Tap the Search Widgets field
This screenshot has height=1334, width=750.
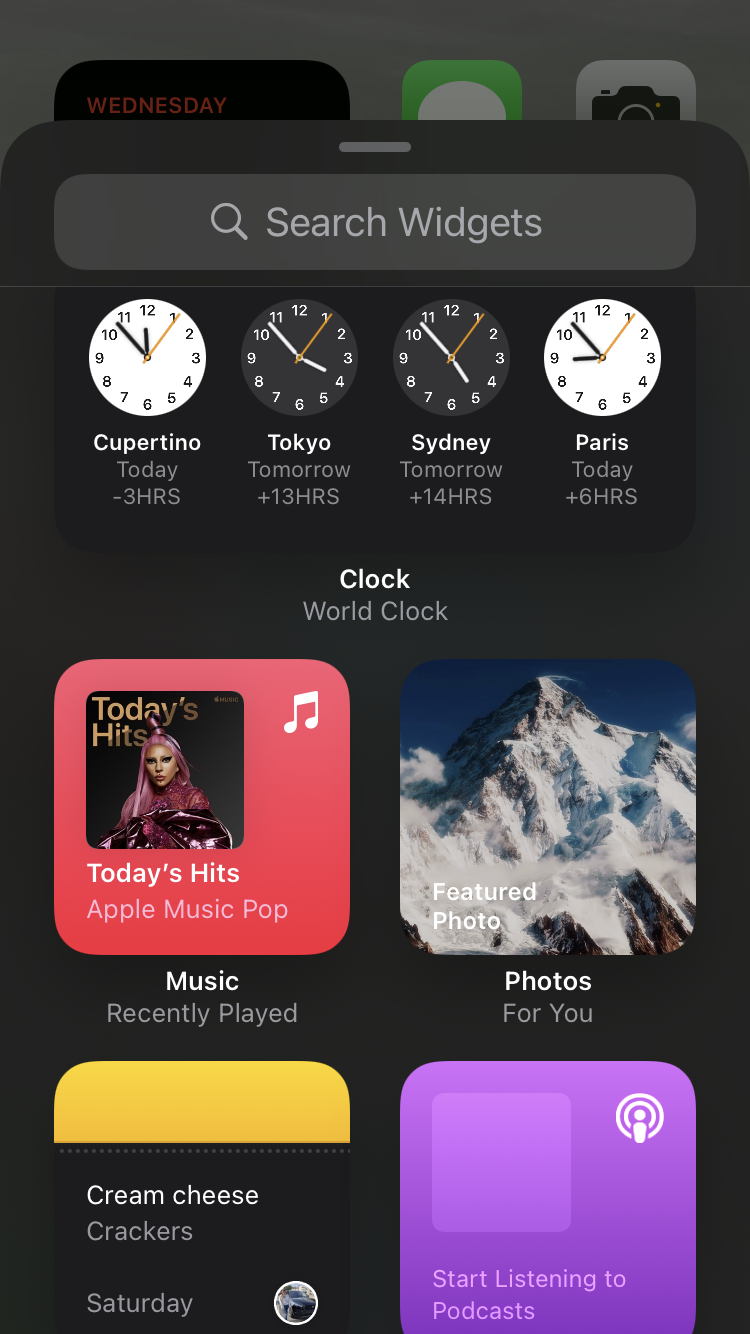click(375, 222)
